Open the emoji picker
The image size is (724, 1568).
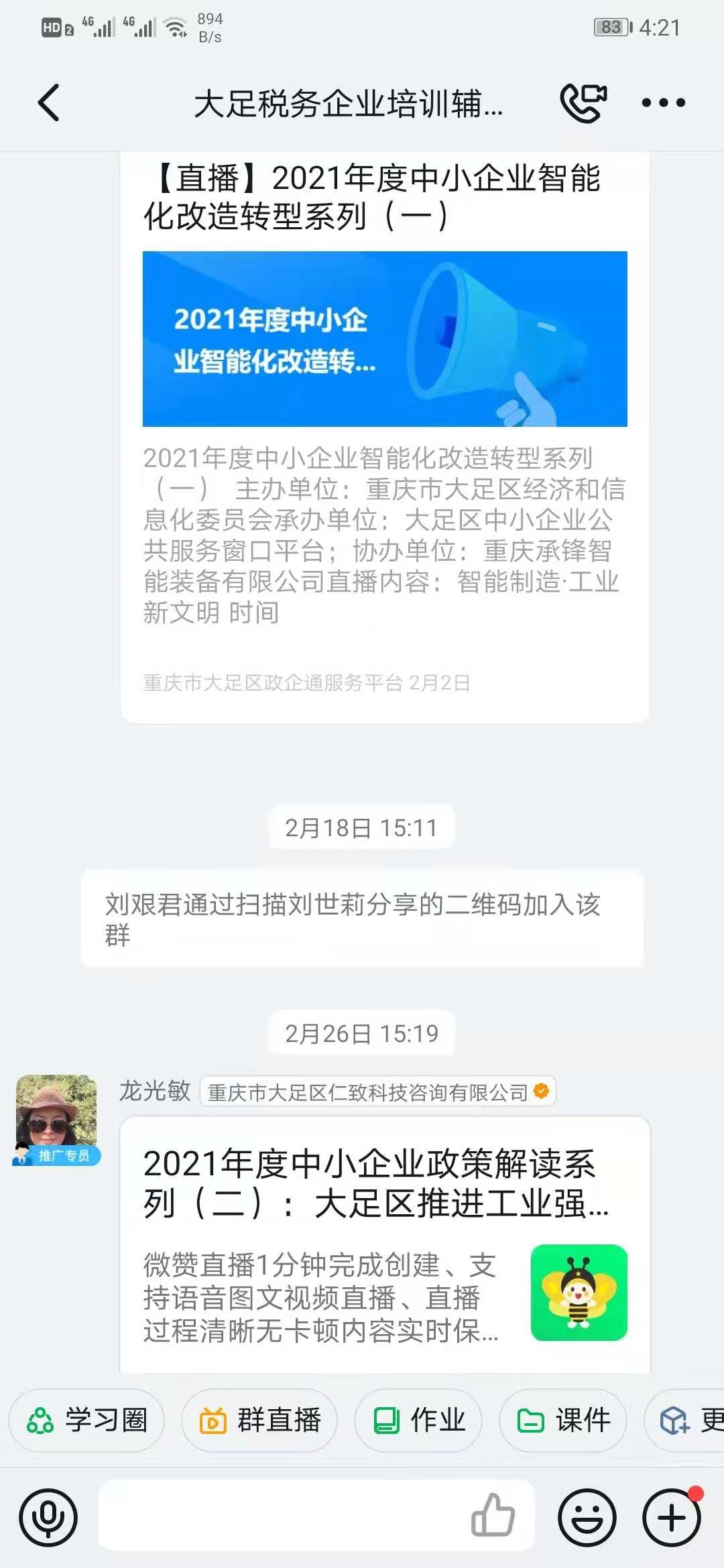click(x=587, y=1518)
